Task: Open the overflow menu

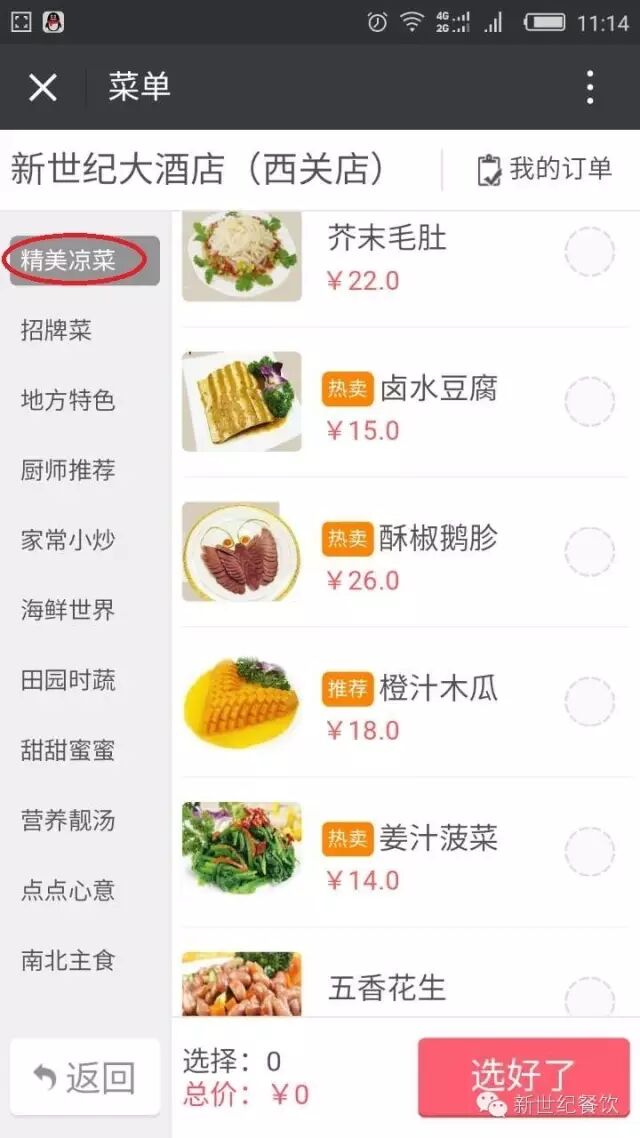Action: [590, 88]
